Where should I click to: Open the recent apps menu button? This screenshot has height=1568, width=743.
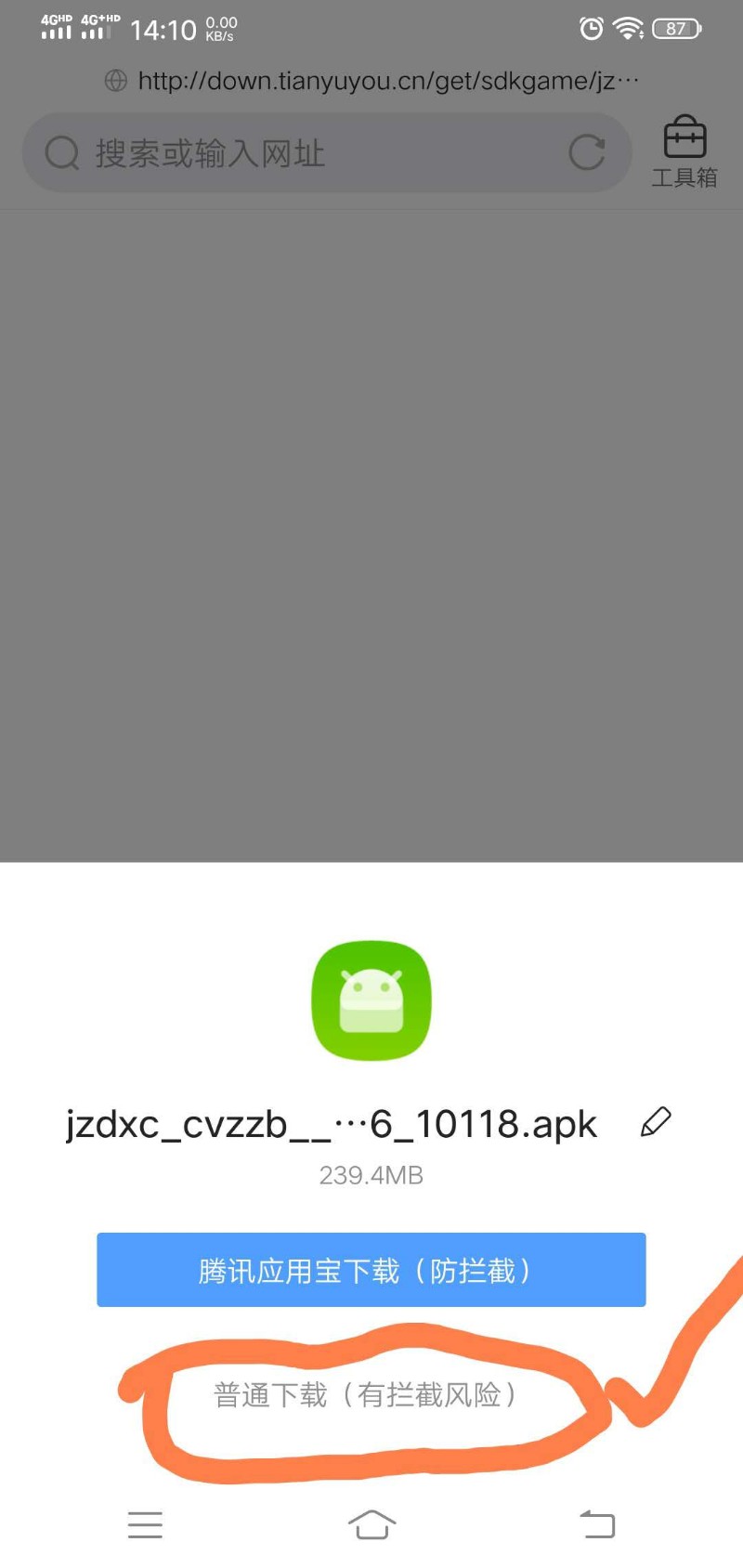point(145,1524)
